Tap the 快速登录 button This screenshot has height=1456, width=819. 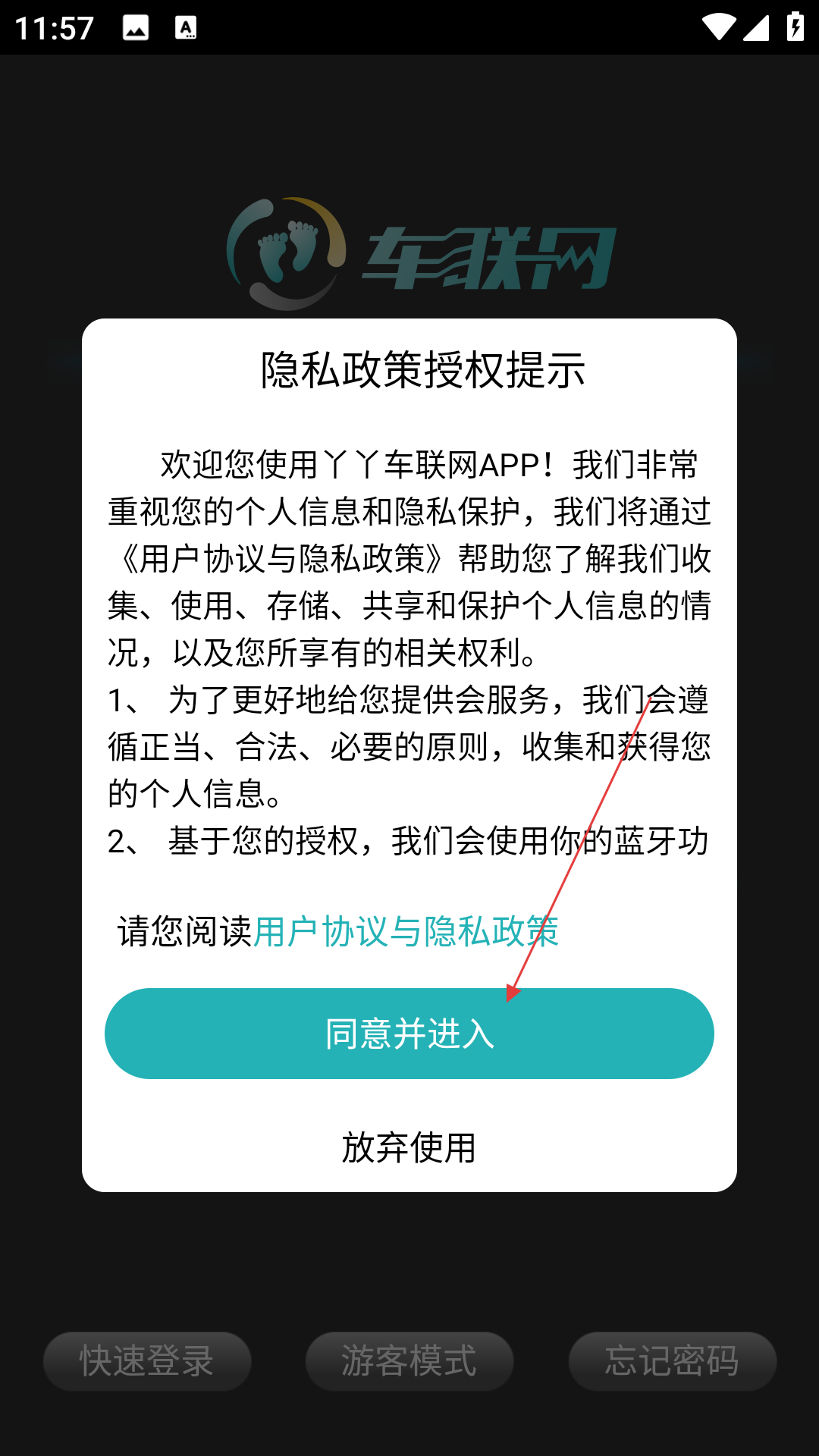click(x=147, y=1361)
